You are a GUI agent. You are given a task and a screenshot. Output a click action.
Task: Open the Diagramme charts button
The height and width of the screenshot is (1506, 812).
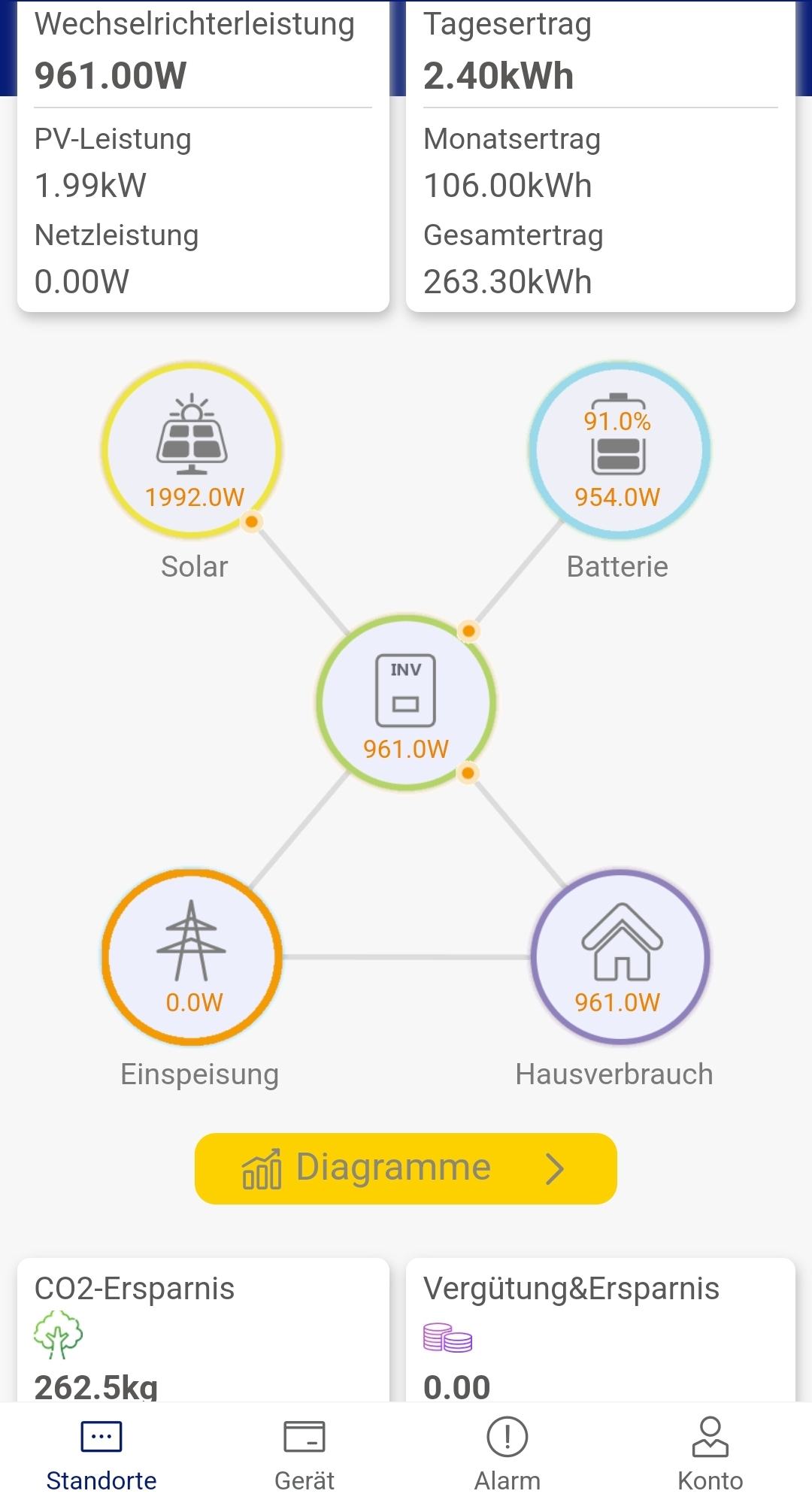pos(405,1168)
